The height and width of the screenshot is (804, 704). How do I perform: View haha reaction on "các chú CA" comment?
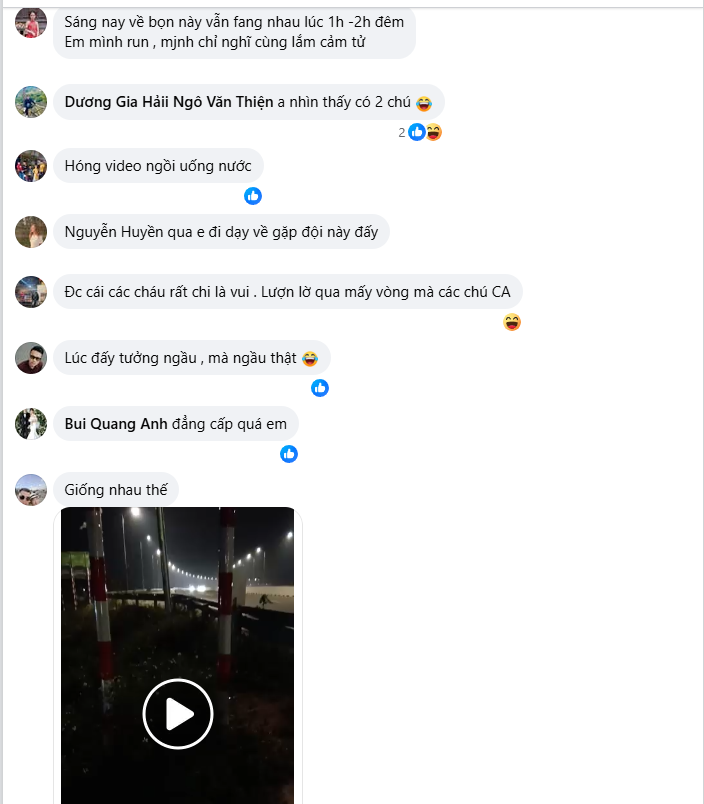512,323
